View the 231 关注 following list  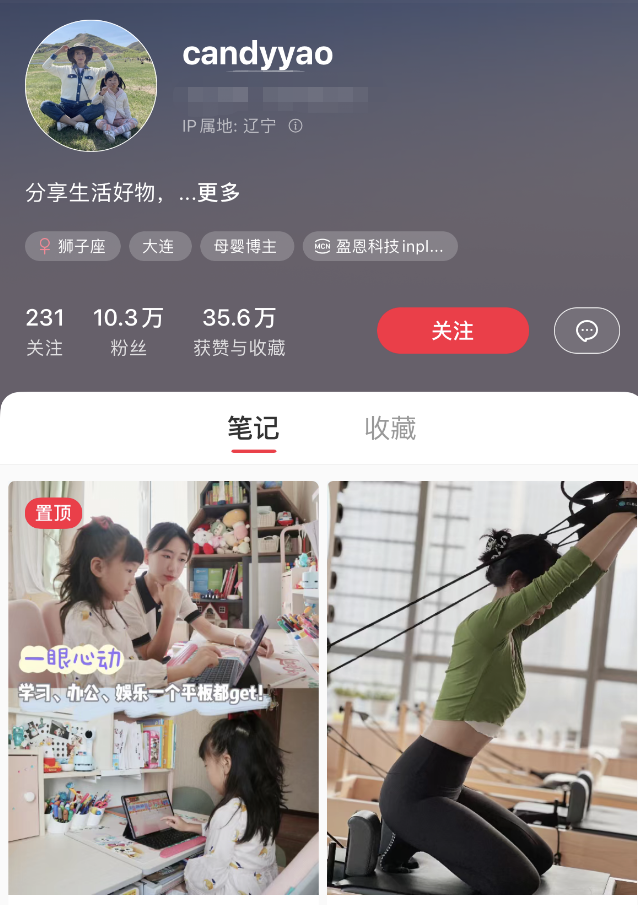click(45, 331)
